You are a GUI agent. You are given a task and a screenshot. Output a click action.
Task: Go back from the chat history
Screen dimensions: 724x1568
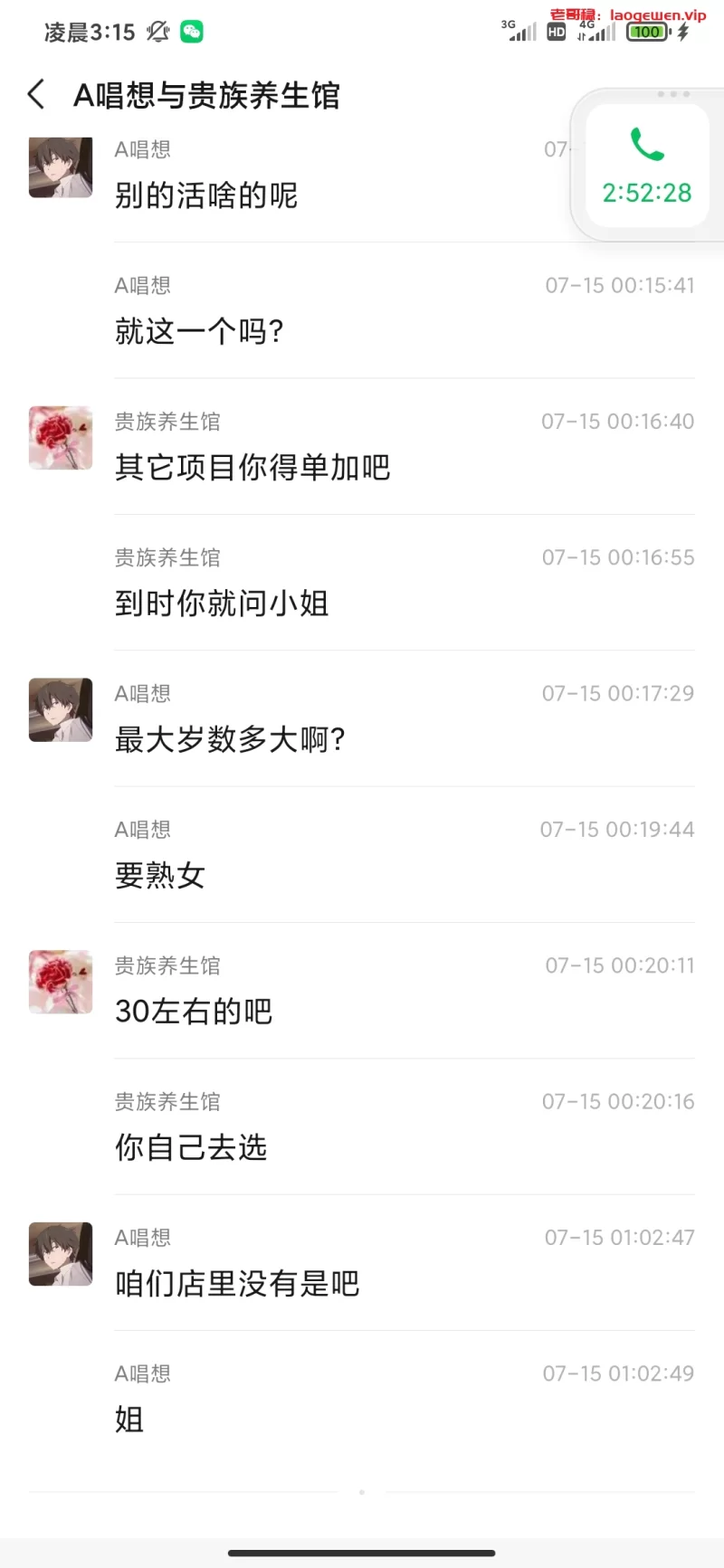tap(37, 94)
